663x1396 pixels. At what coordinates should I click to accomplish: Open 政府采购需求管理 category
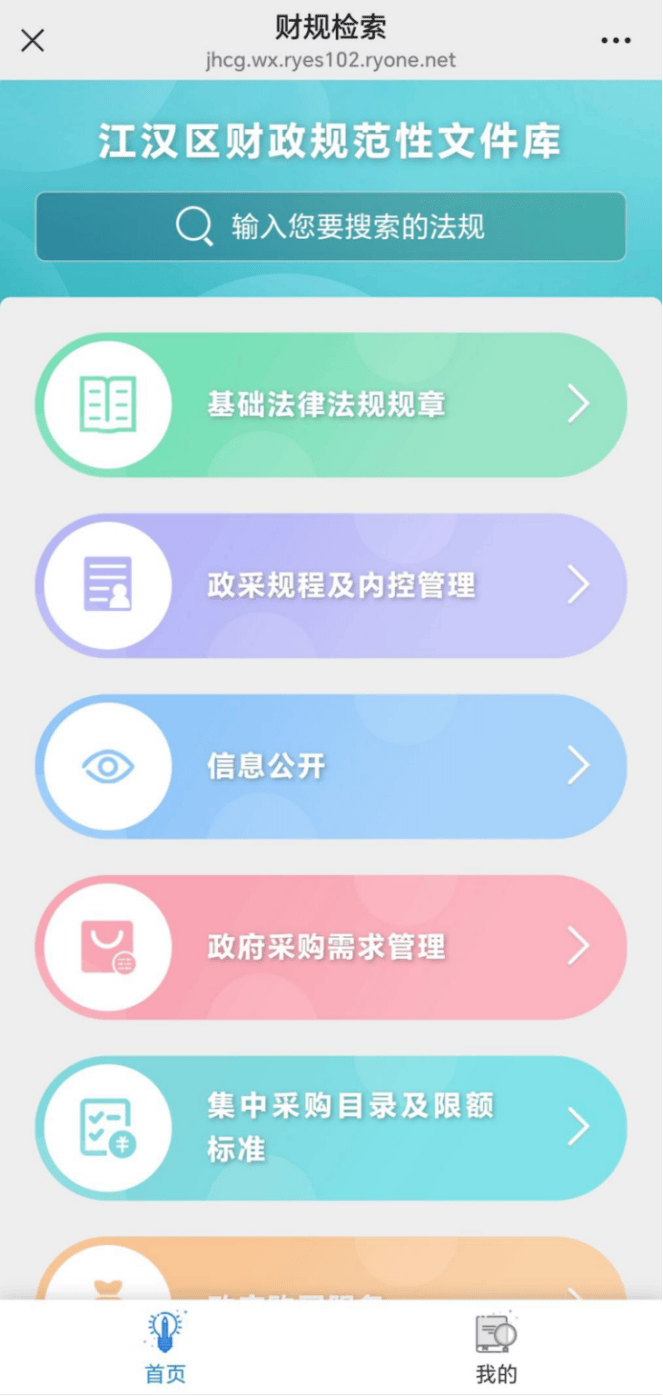[331, 947]
